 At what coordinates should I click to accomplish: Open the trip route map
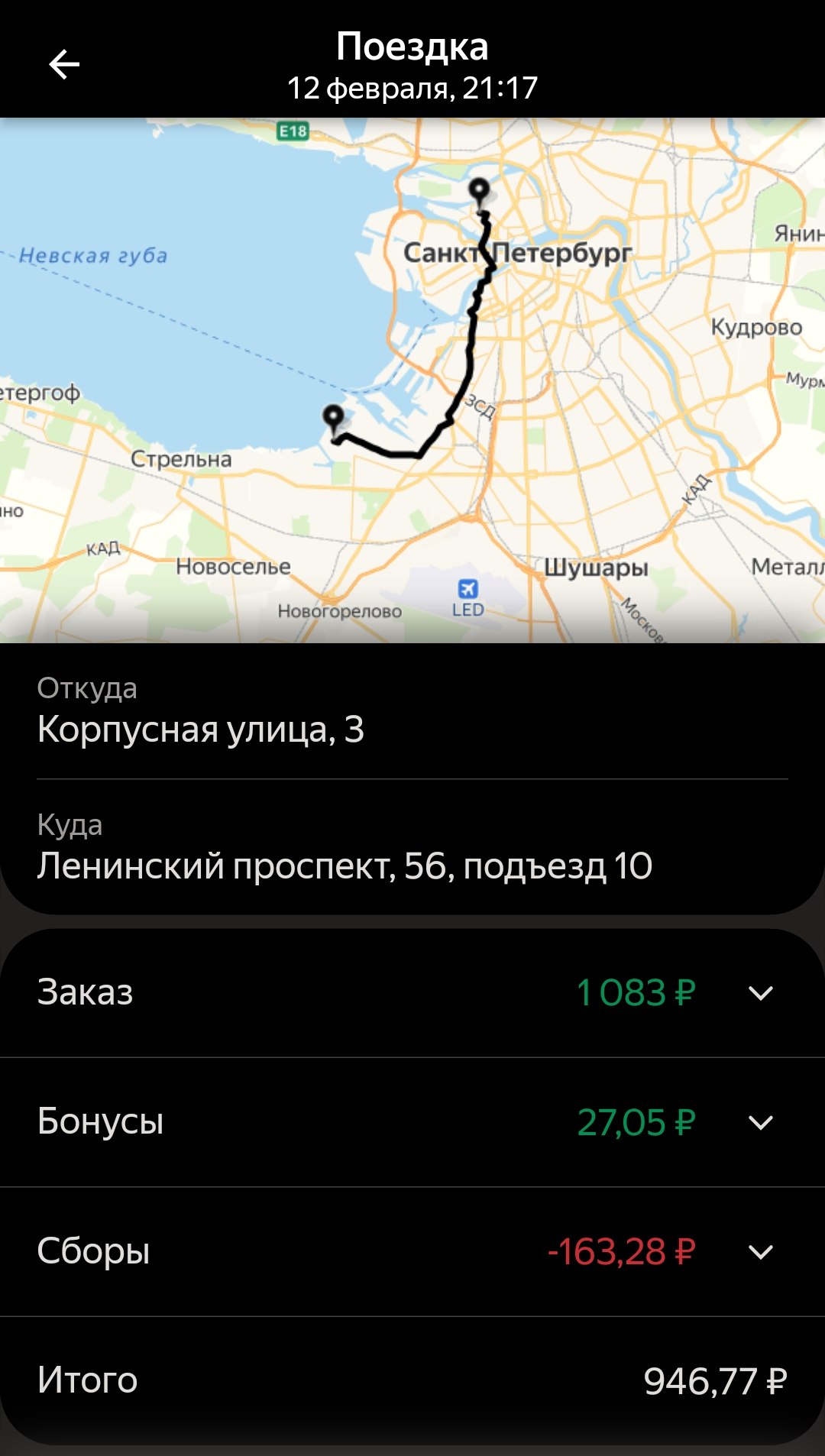coord(412,380)
